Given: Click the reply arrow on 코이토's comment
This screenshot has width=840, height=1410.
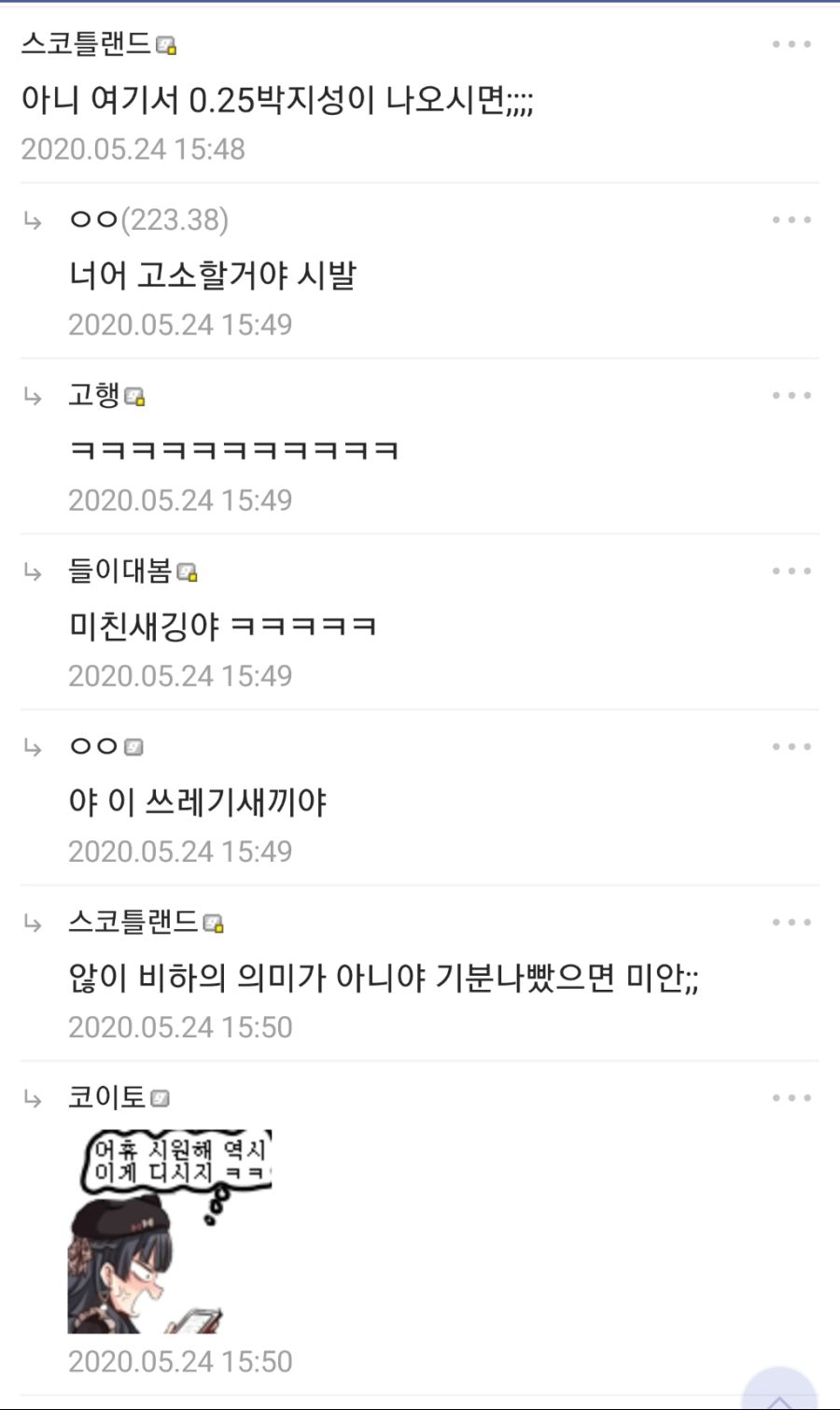Looking at the screenshot, I should point(34,1097).
